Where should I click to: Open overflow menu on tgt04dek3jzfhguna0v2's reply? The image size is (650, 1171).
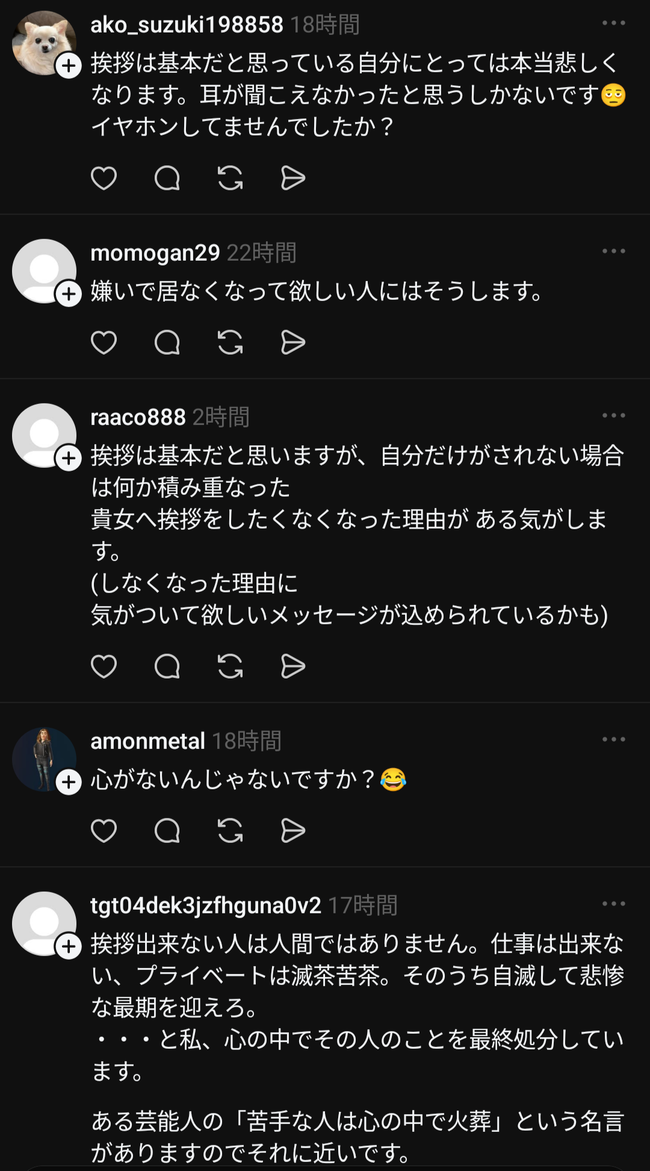click(x=613, y=903)
